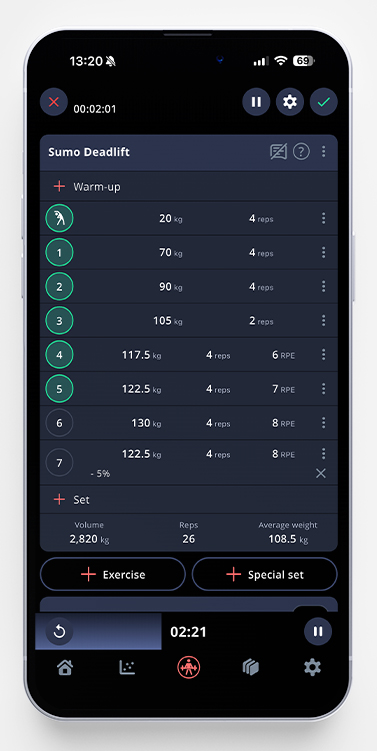Edit the 117.5 kg weight in set 4
Screen dimensions: 377x751
coord(141,355)
